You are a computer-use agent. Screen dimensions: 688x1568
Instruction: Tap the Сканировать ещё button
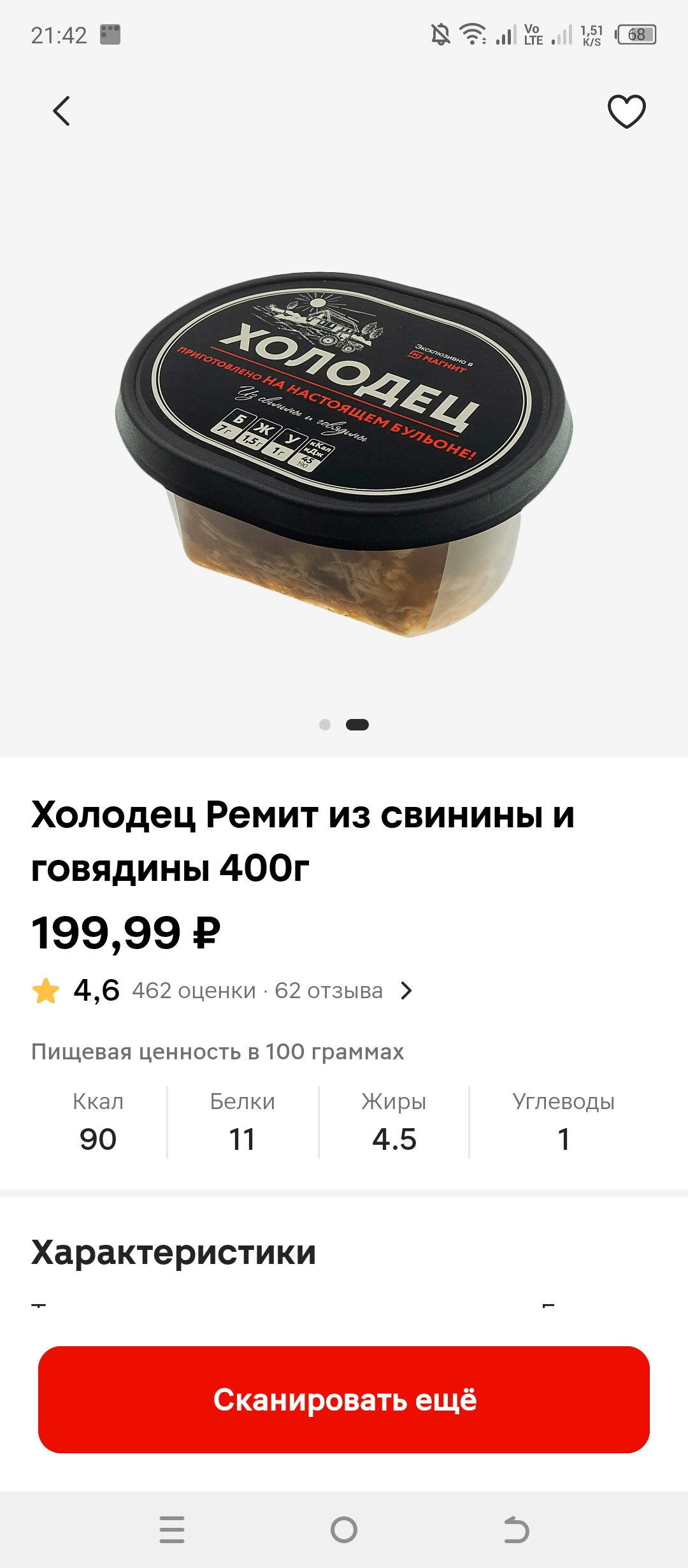coord(344,1400)
